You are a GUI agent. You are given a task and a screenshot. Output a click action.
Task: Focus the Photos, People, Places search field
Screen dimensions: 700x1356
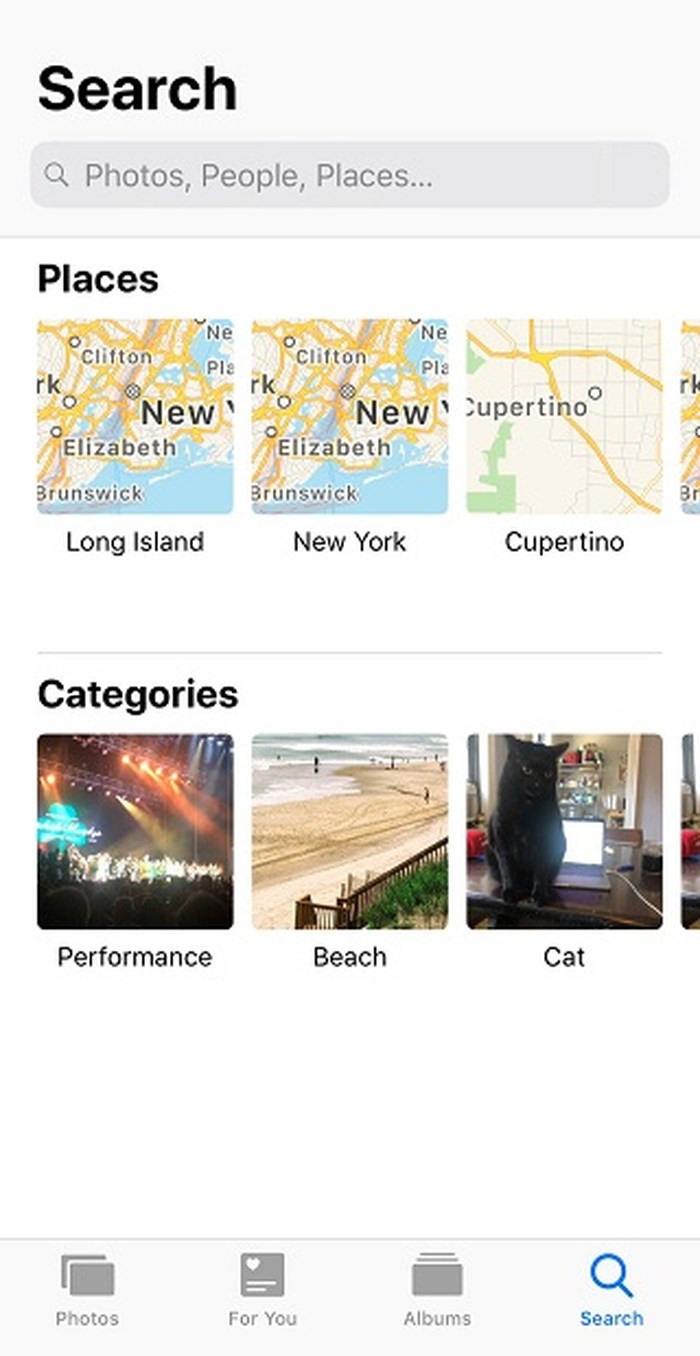[x=349, y=176]
